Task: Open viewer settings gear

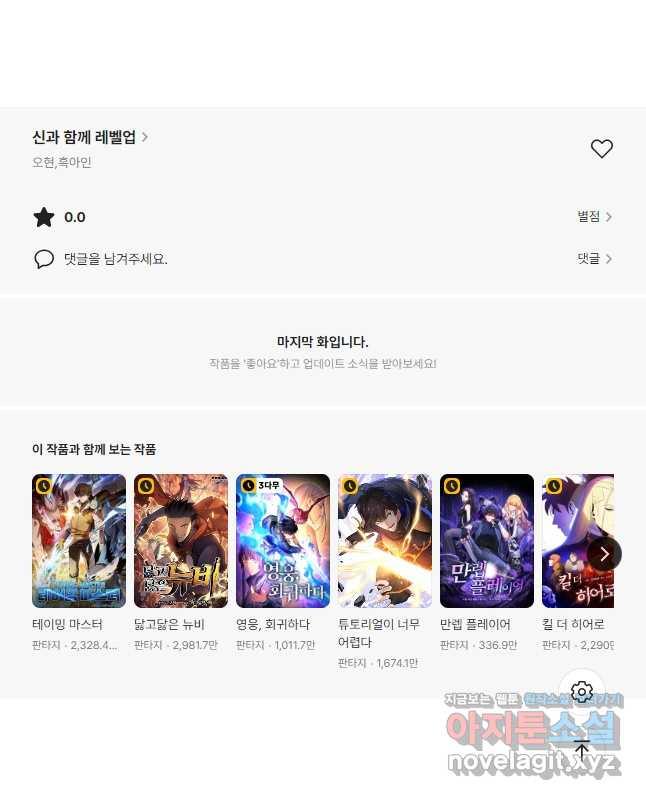Action: pos(582,692)
